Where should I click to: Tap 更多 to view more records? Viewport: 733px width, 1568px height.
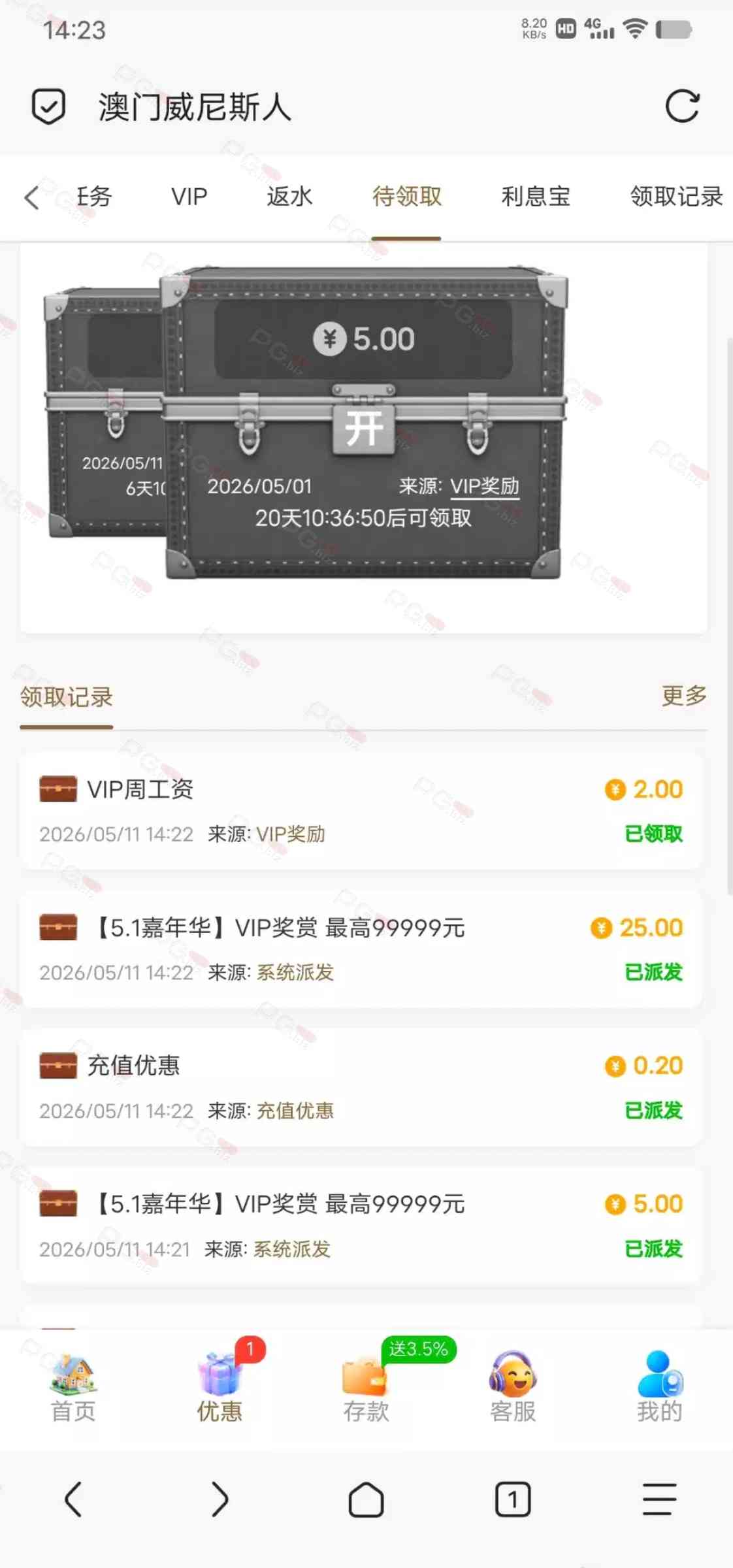click(684, 696)
